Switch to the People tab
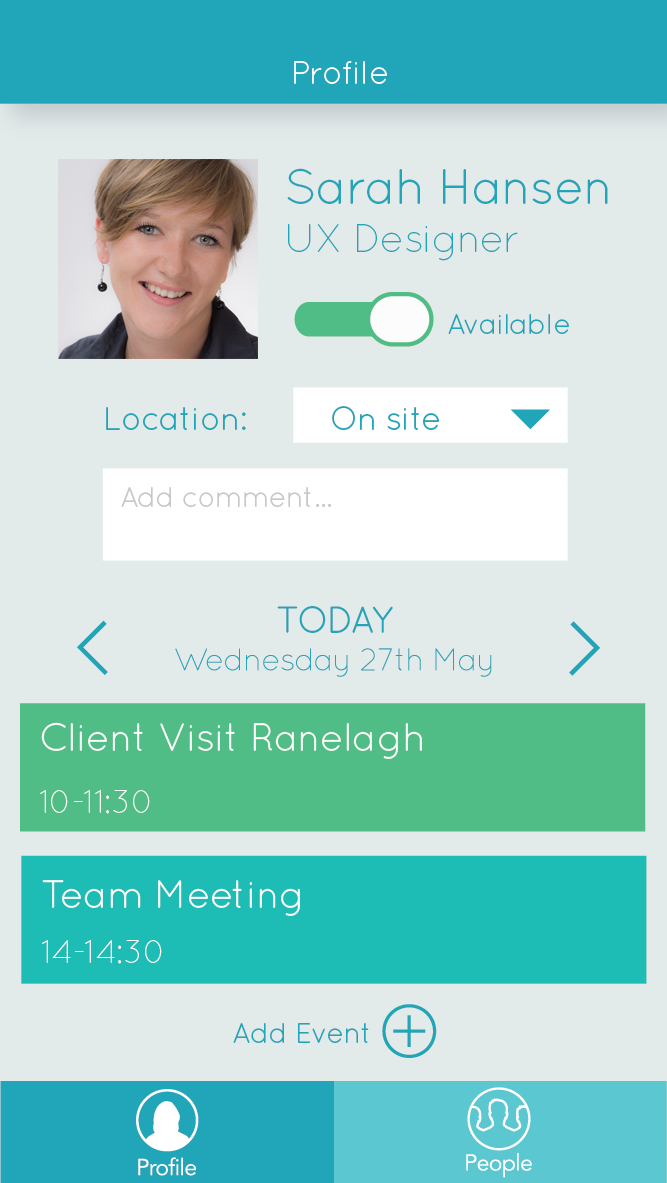 tap(499, 1132)
